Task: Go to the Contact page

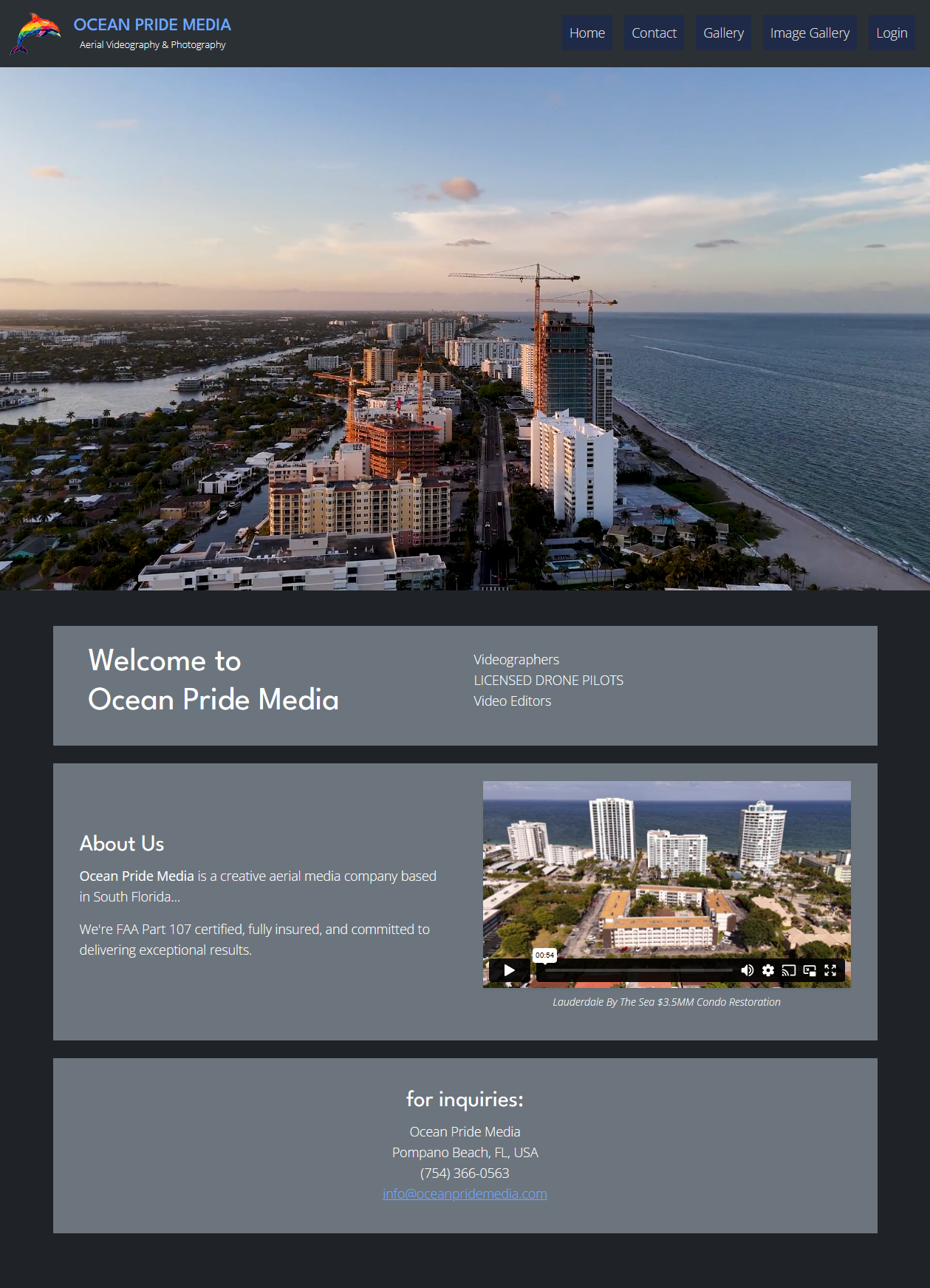Action: [x=653, y=33]
